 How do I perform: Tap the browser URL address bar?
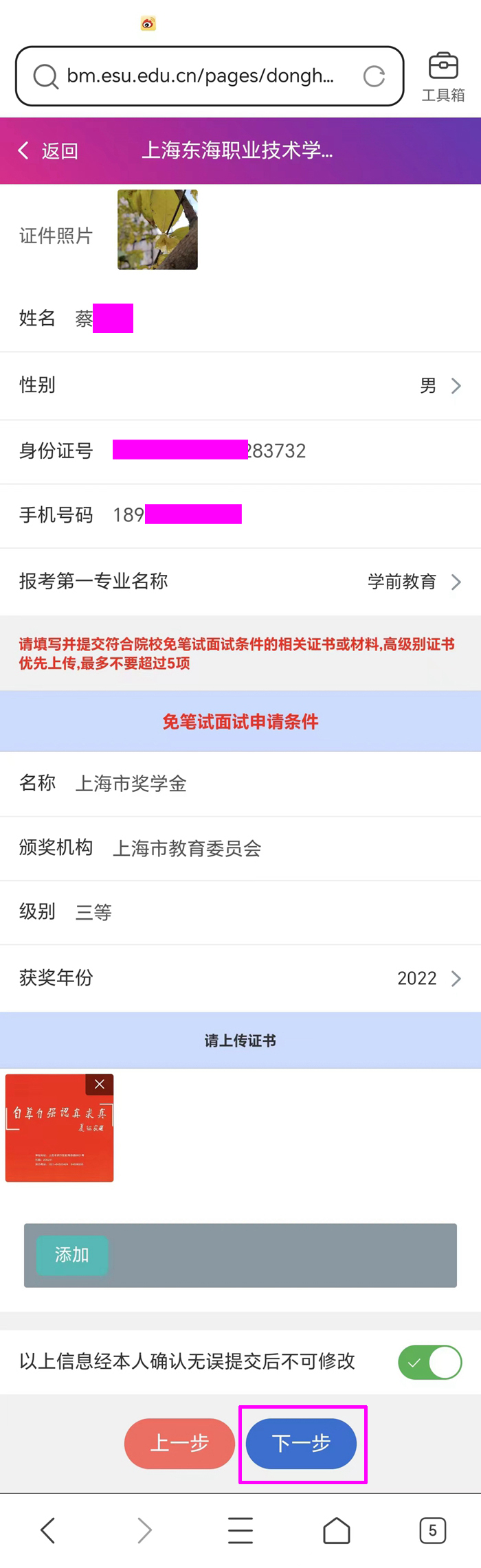tap(199, 76)
